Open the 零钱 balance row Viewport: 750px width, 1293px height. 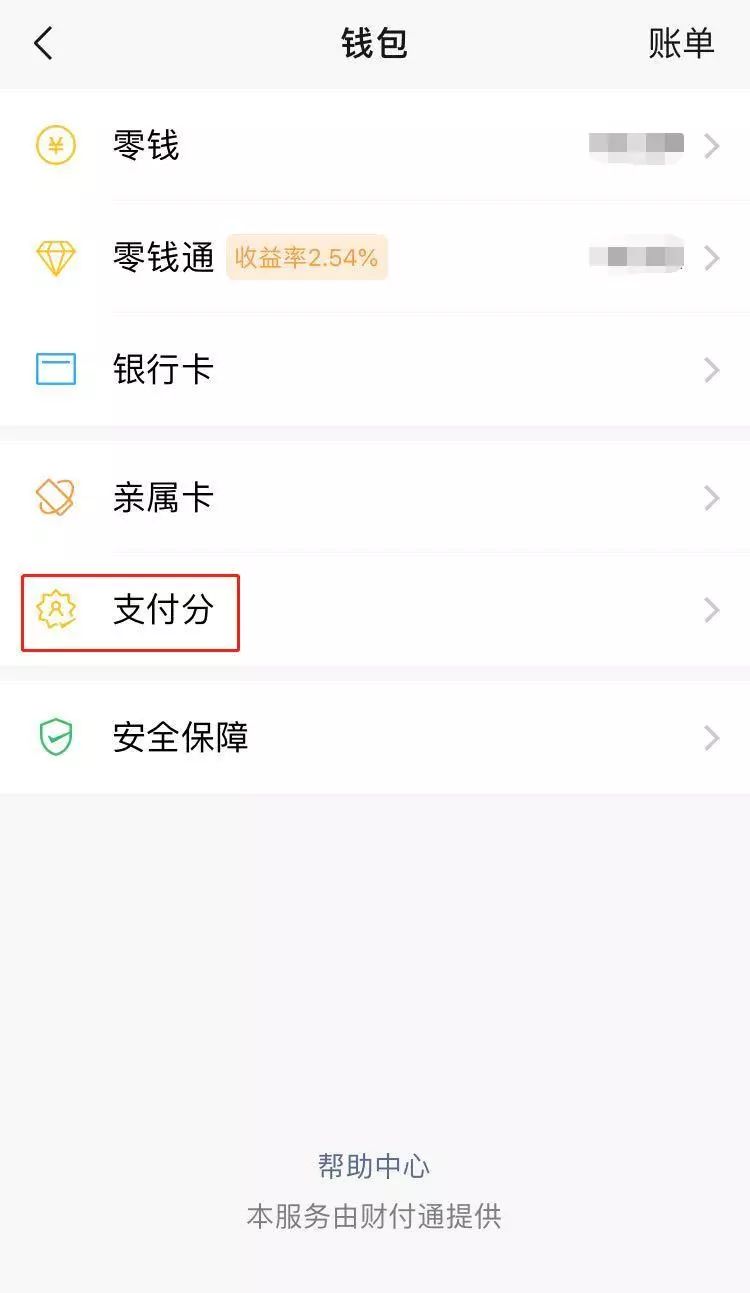(x=375, y=146)
